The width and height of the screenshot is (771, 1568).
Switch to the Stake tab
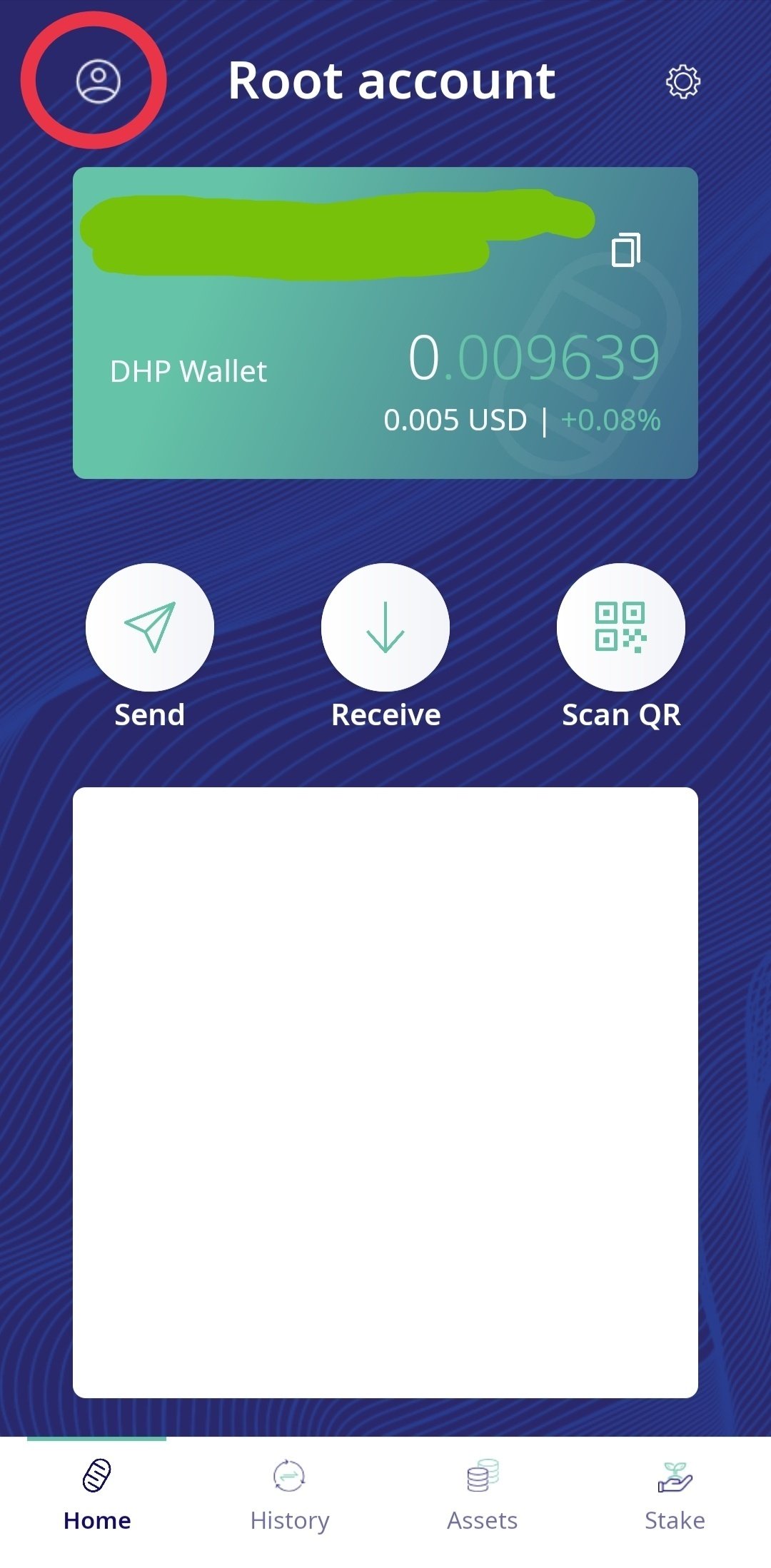(x=675, y=1494)
